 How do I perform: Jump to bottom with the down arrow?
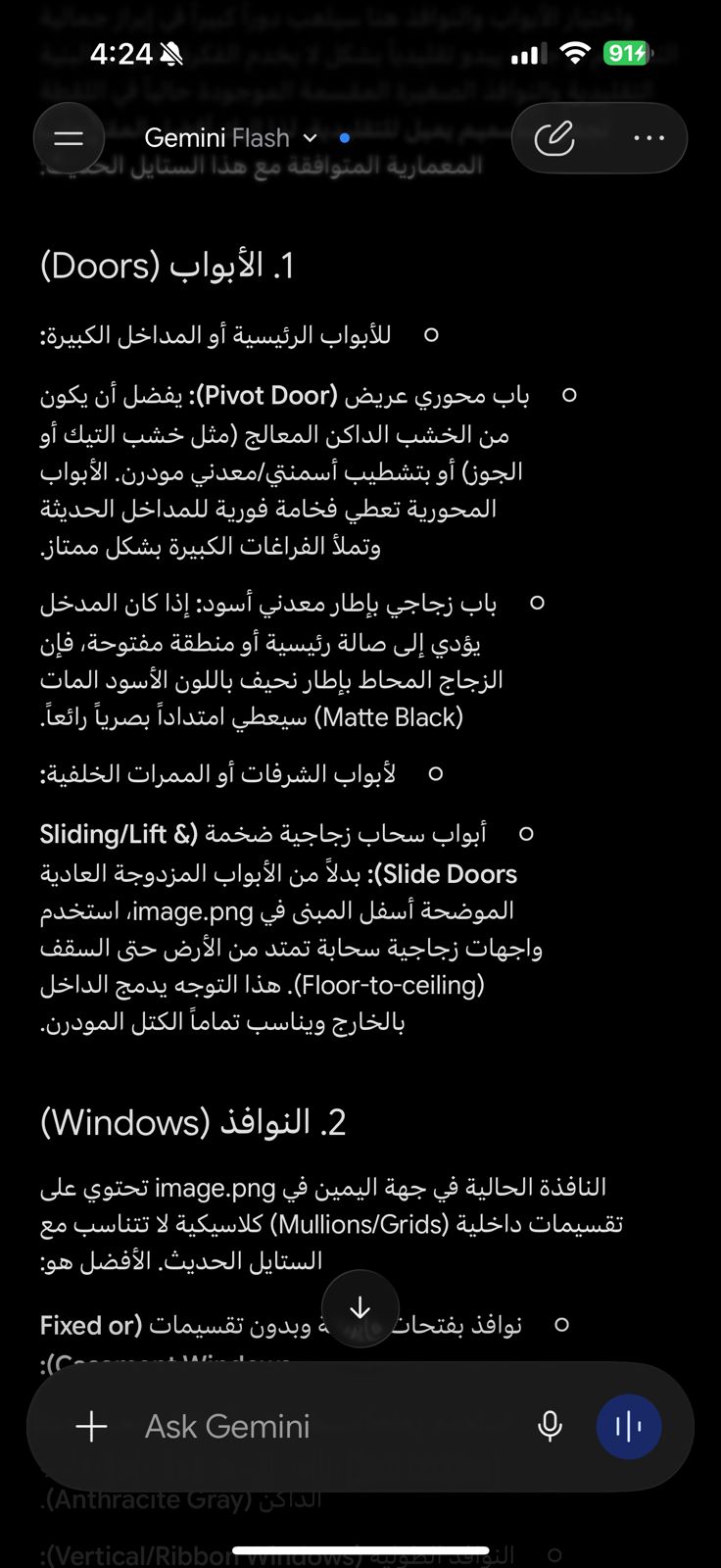coord(360,1308)
